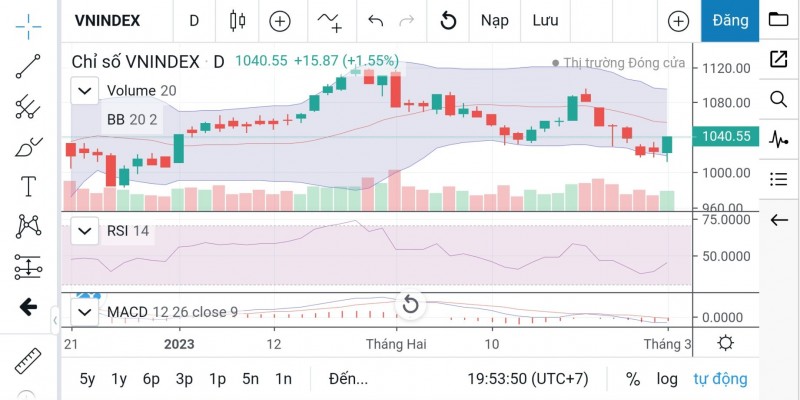
Task: Change the D timeframe interval
Action: [193, 20]
